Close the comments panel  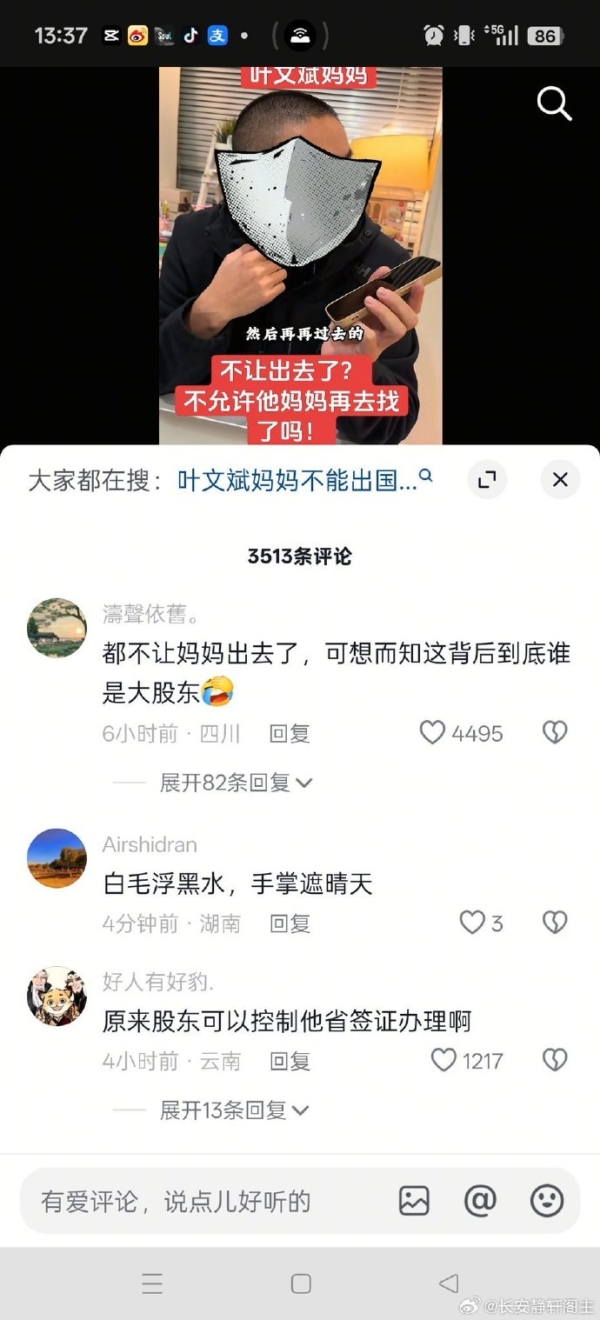coord(560,480)
